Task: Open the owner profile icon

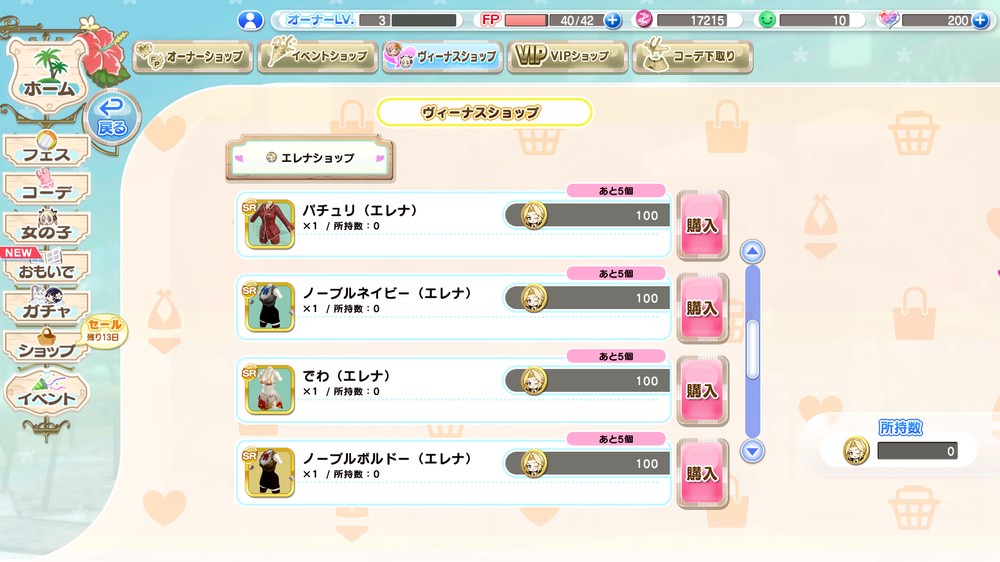Action: point(250,20)
